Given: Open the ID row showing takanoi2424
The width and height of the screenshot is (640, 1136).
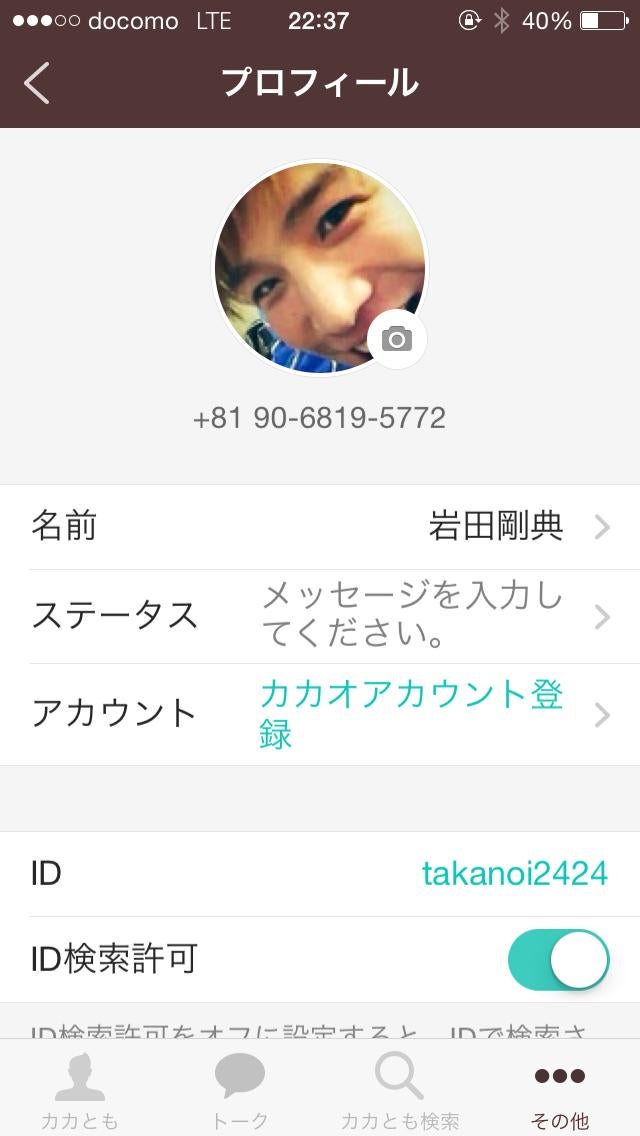Looking at the screenshot, I should [320, 874].
